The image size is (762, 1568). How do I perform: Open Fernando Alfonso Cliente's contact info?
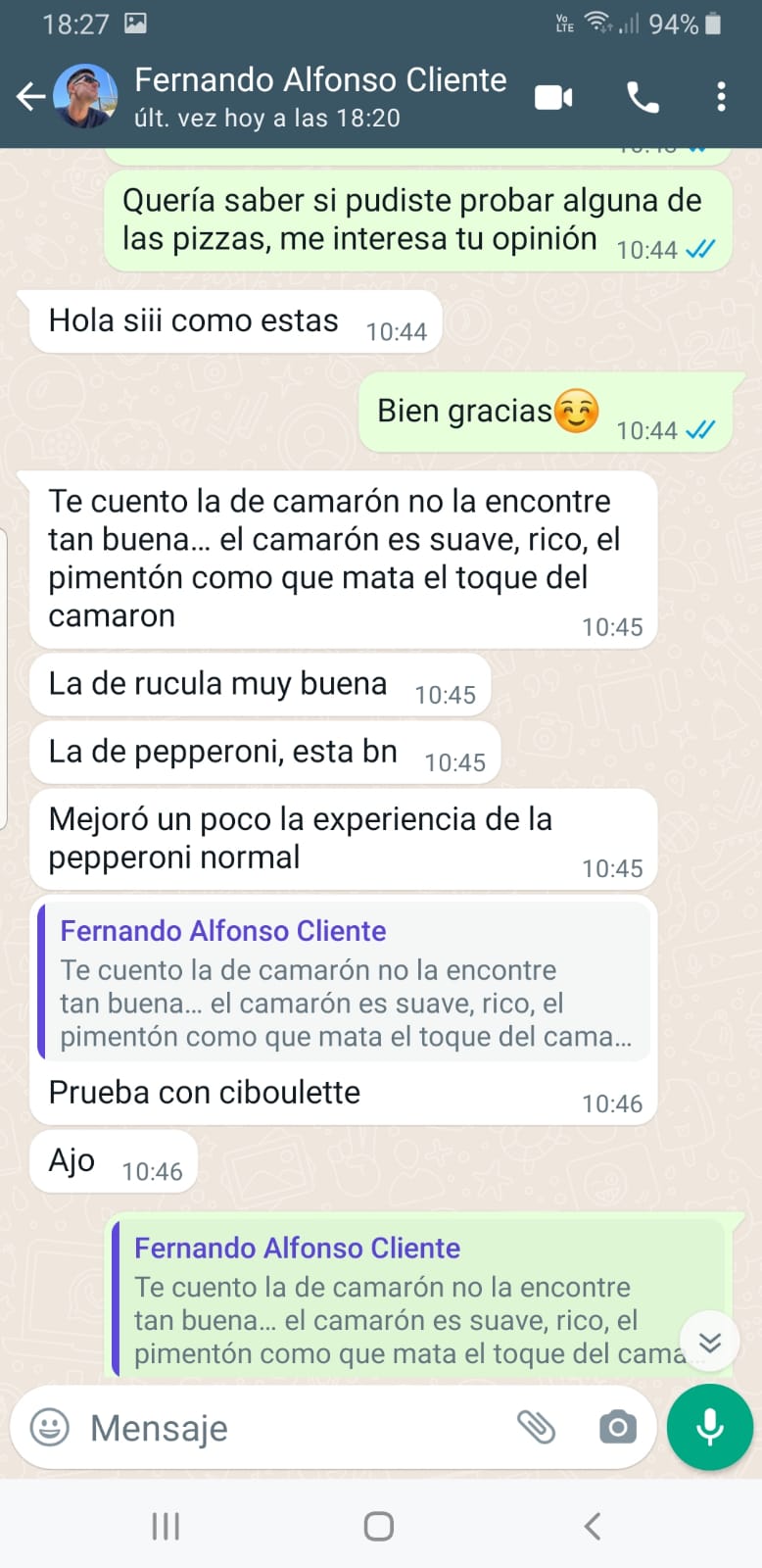coord(320,96)
